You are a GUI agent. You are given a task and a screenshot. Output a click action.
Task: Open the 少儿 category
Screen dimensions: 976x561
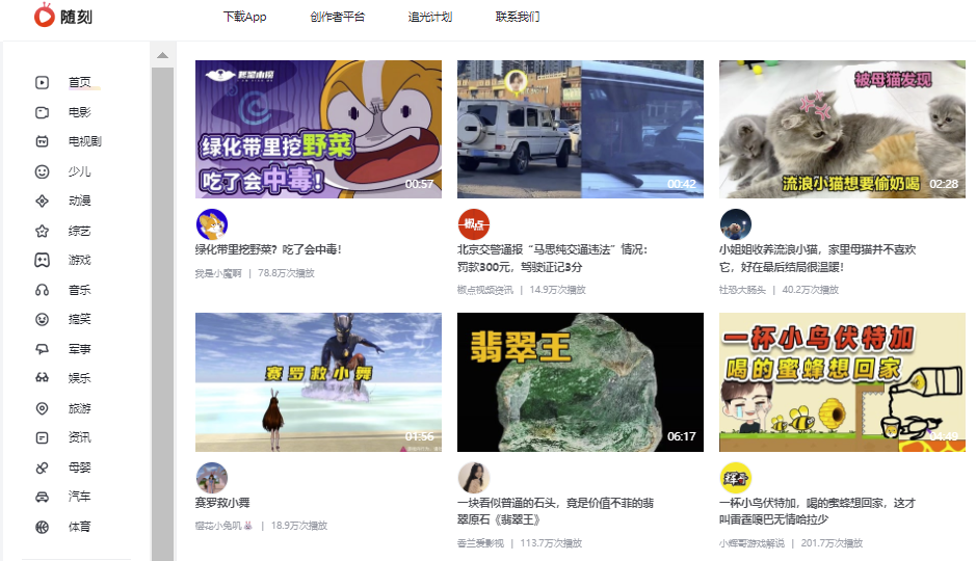point(79,172)
